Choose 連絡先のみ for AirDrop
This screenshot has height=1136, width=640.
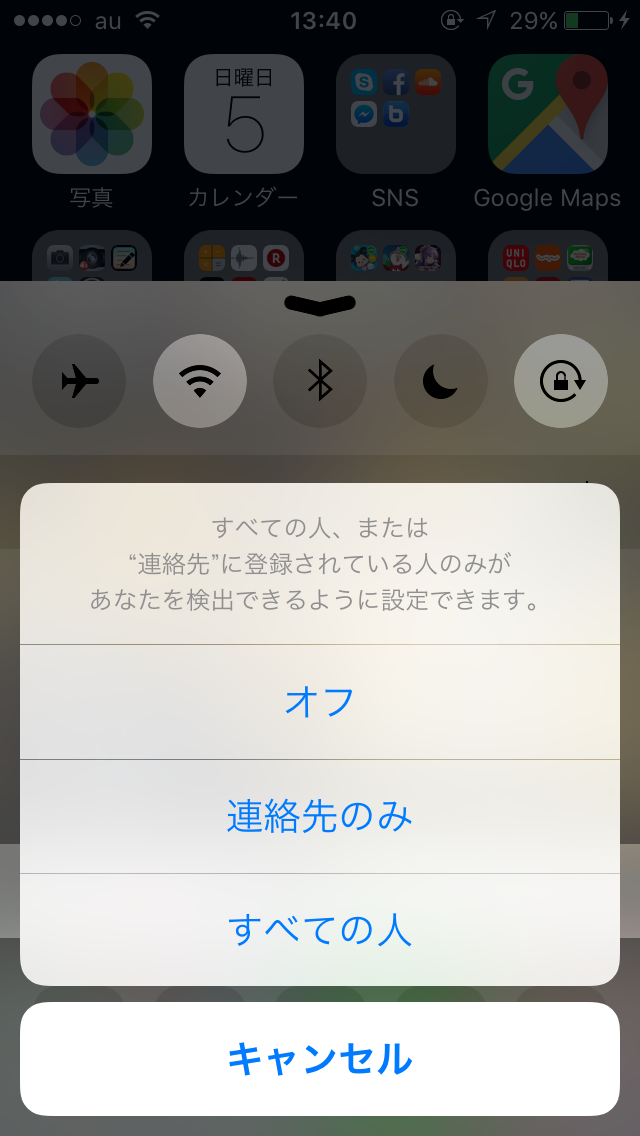click(x=320, y=816)
